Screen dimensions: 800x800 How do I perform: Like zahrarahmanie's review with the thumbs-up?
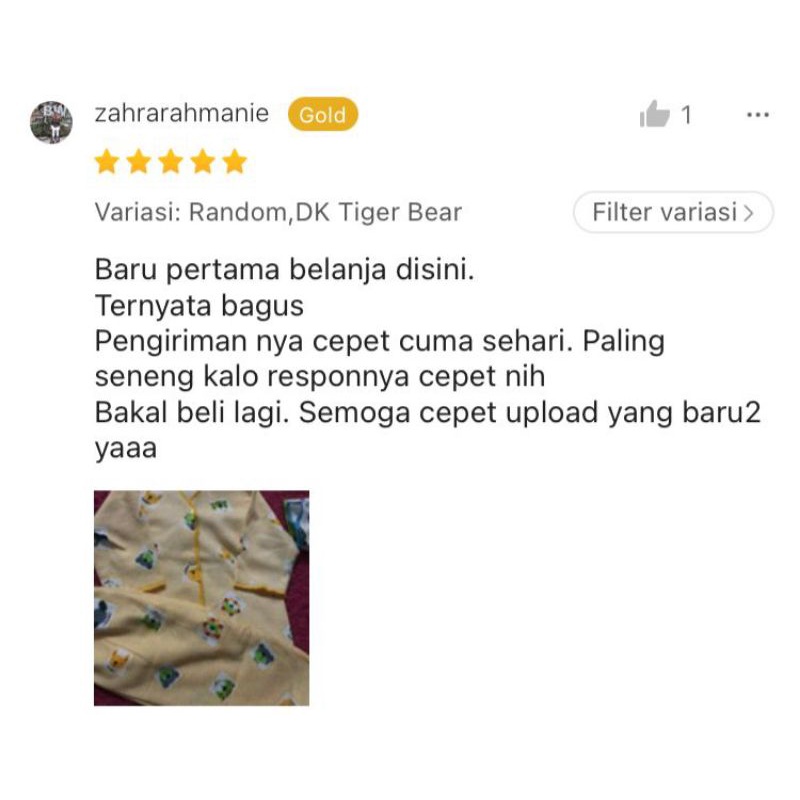(x=654, y=115)
